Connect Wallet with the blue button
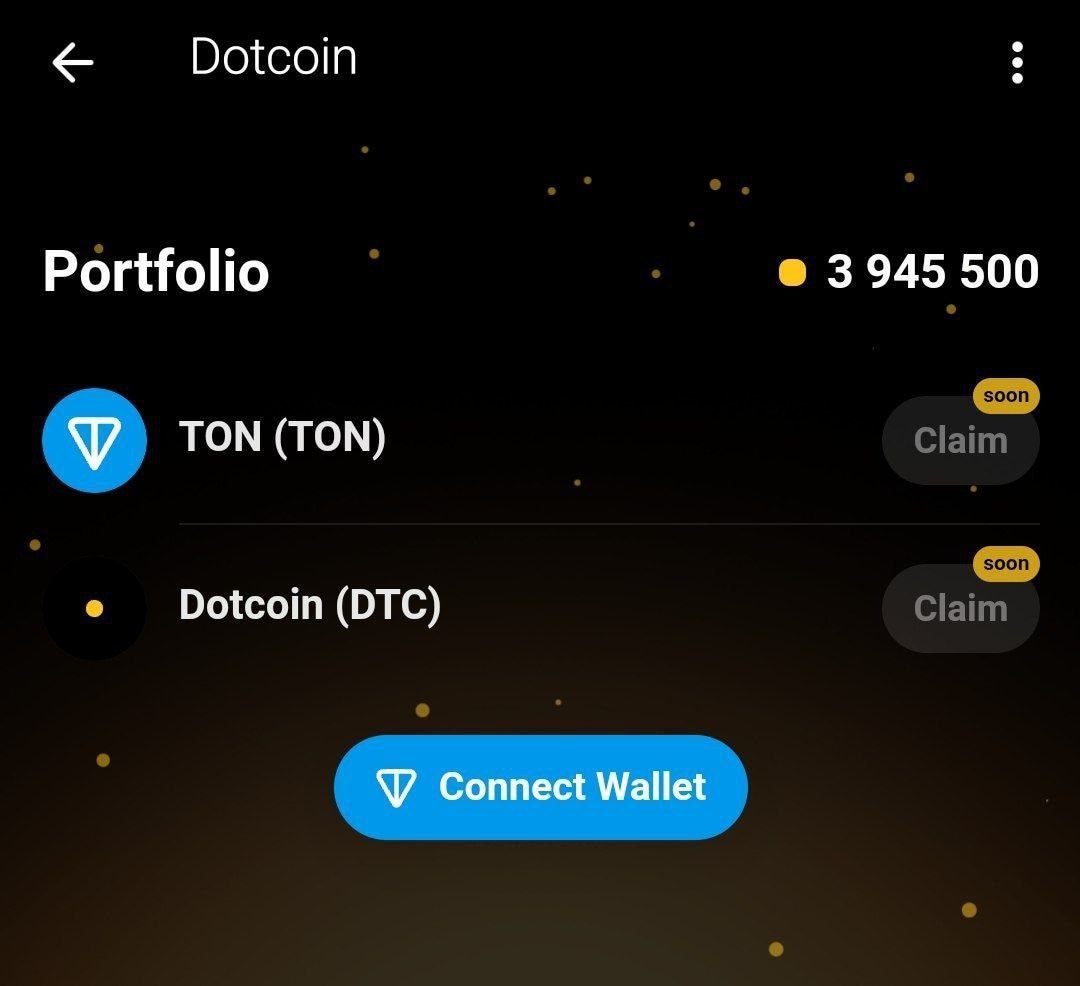The width and height of the screenshot is (1080, 986). 540,787
